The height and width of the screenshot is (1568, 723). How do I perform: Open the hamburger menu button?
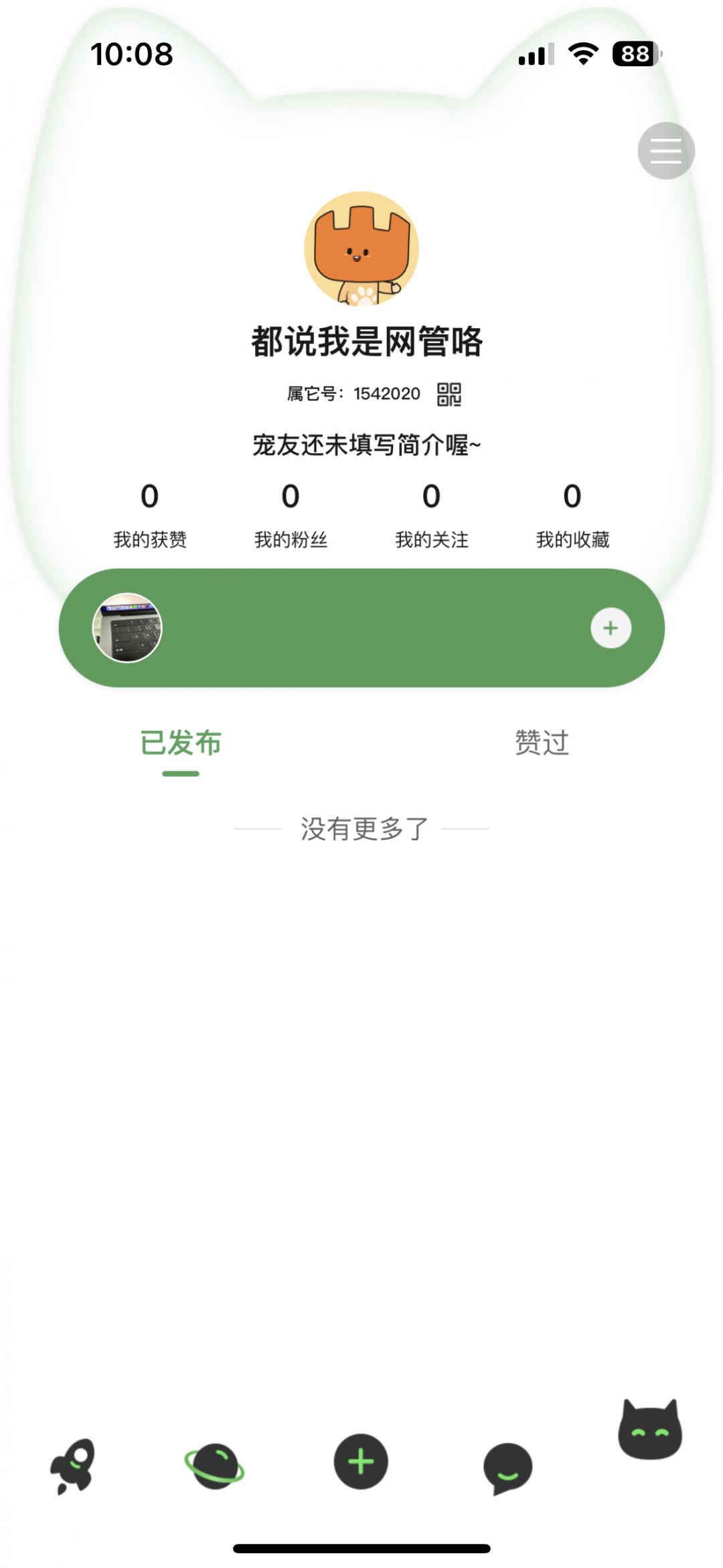pyautogui.click(x=665, y=151)
